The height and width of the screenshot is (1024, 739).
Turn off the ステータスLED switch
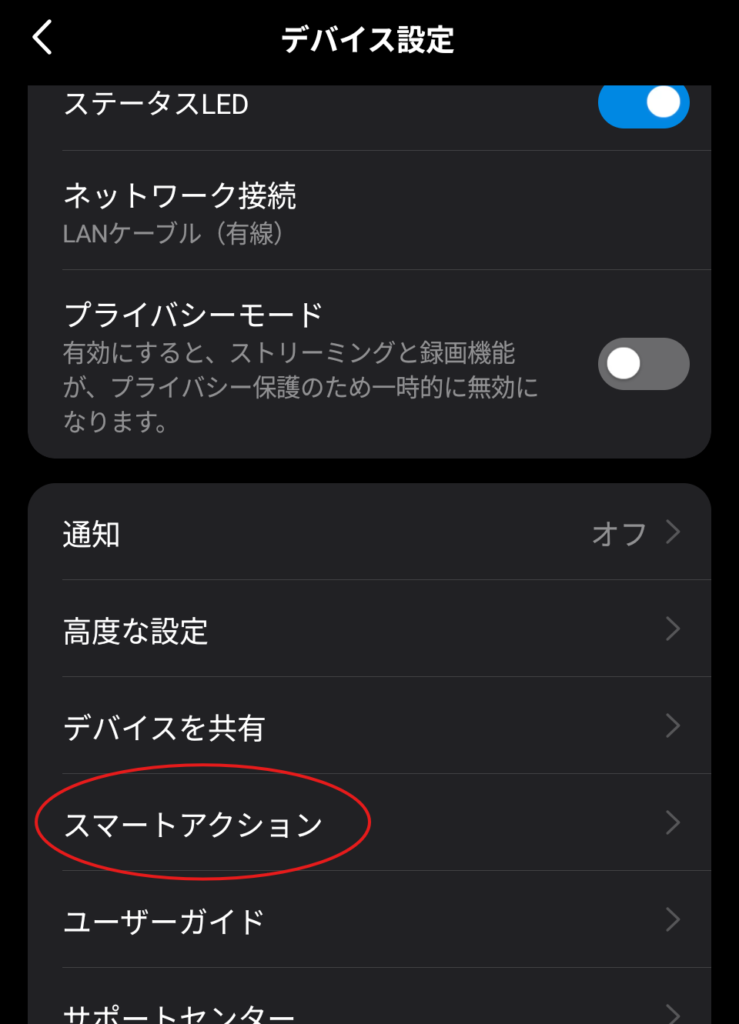click(643, 105)
